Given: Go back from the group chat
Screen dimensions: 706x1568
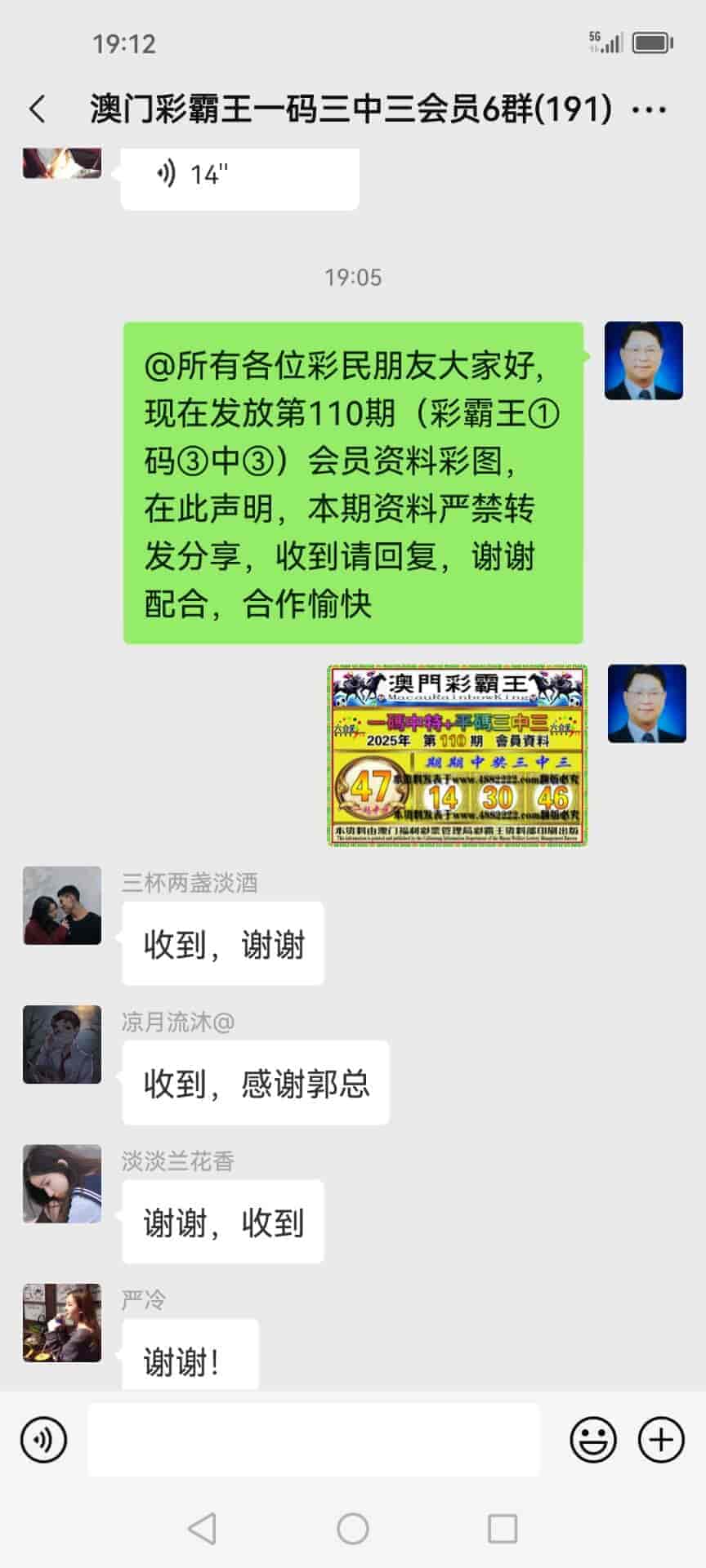Looking at the screenshot, I should tap(38, 109).
